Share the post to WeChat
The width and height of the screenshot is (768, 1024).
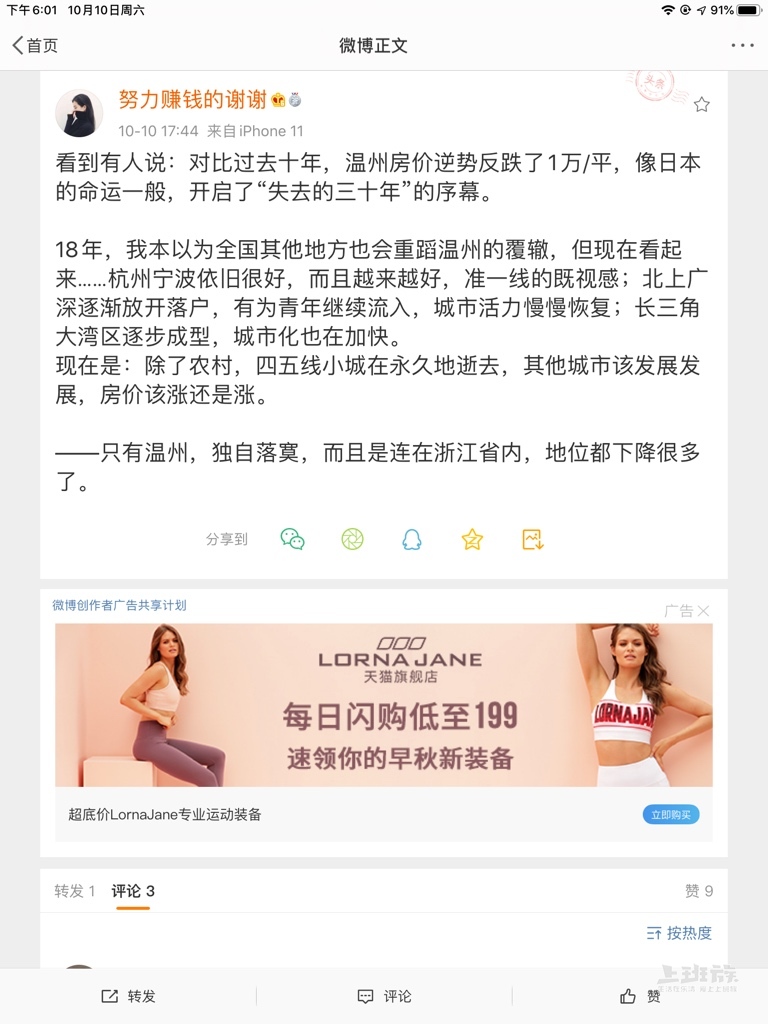coord(292,539)
